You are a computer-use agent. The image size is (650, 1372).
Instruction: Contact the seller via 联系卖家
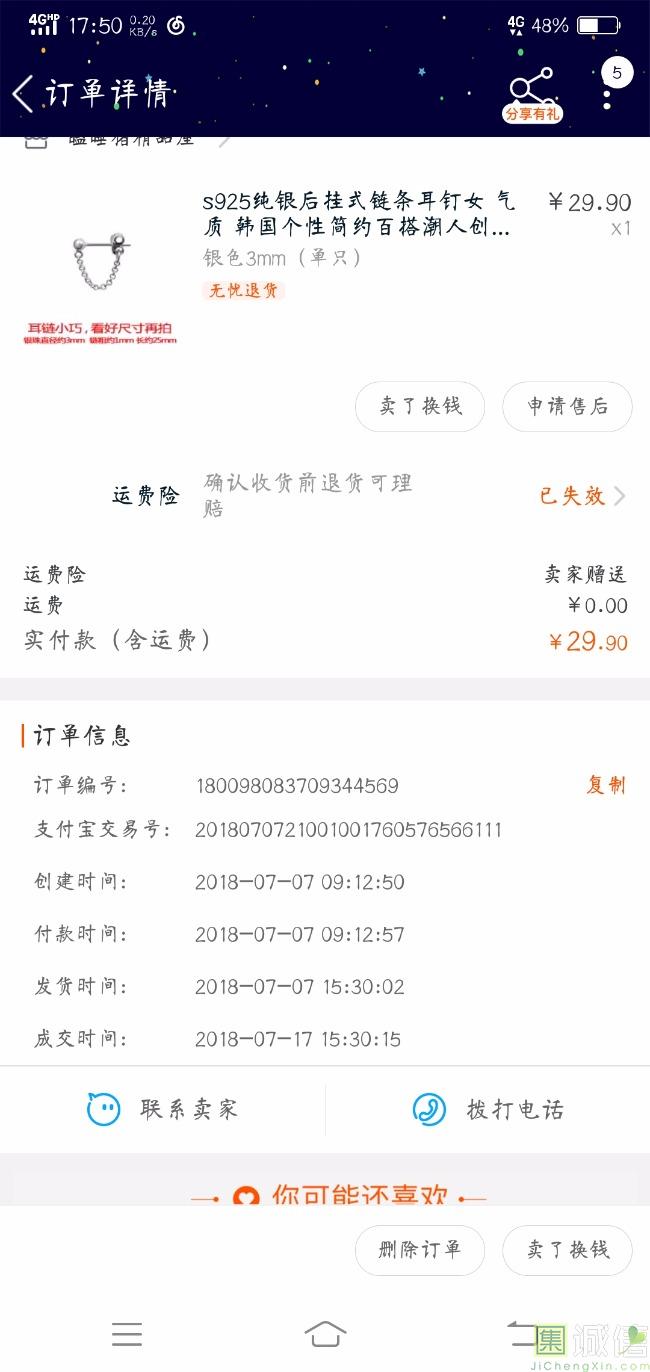tap(163, 1109)
